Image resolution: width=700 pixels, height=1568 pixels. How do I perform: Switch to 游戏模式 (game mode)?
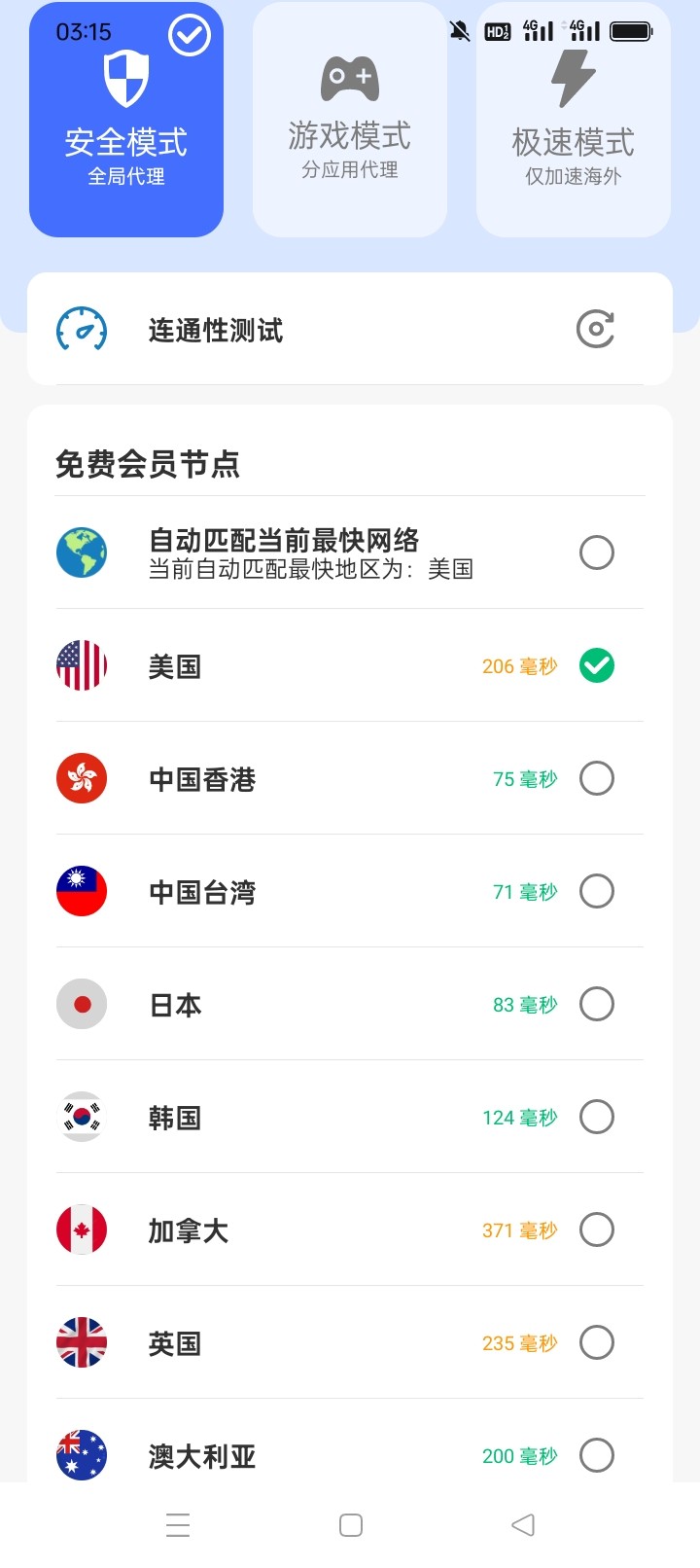tap(350, 120)
